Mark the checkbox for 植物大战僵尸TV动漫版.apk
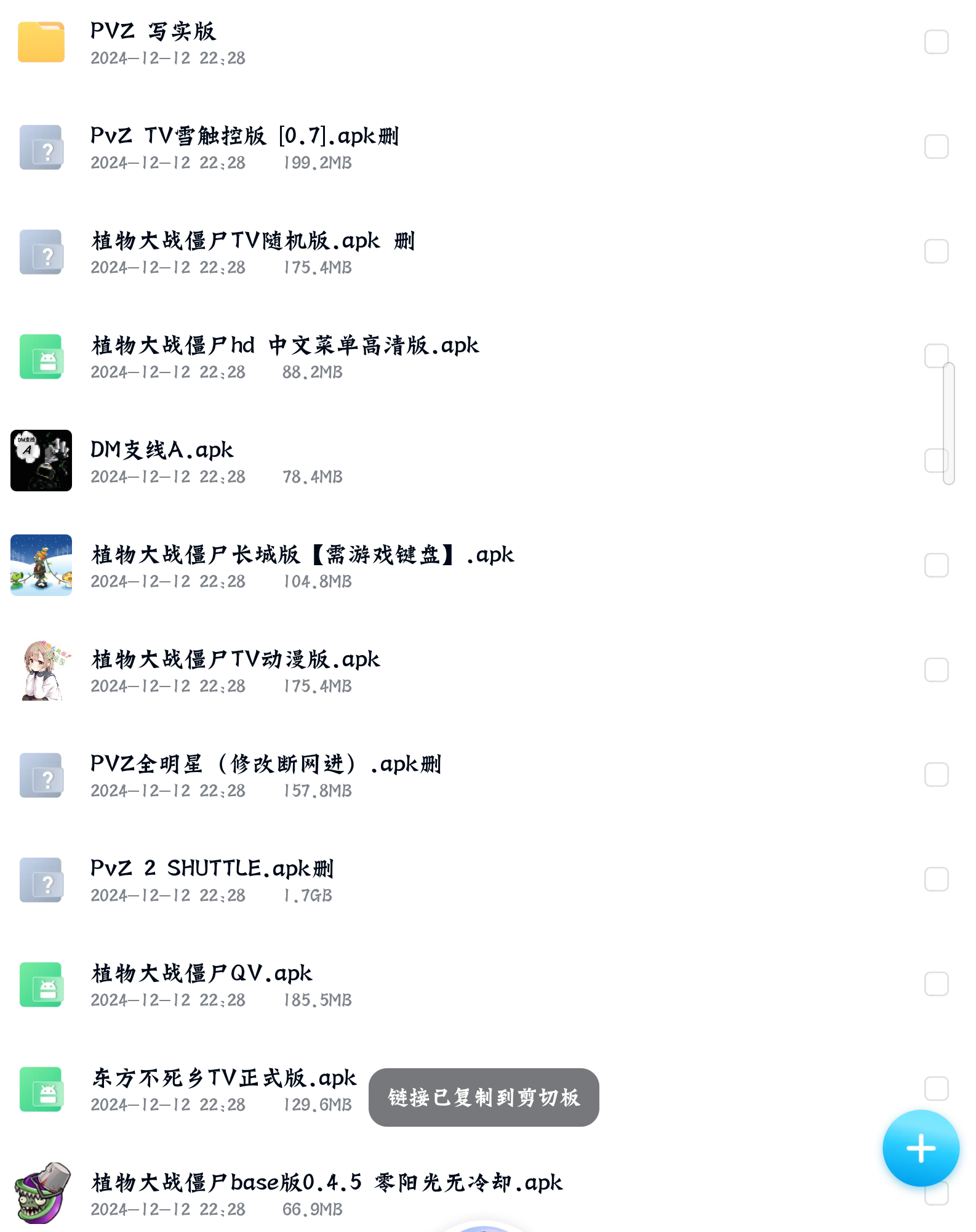Screen dimensions: 976x1232 [936, 670]
